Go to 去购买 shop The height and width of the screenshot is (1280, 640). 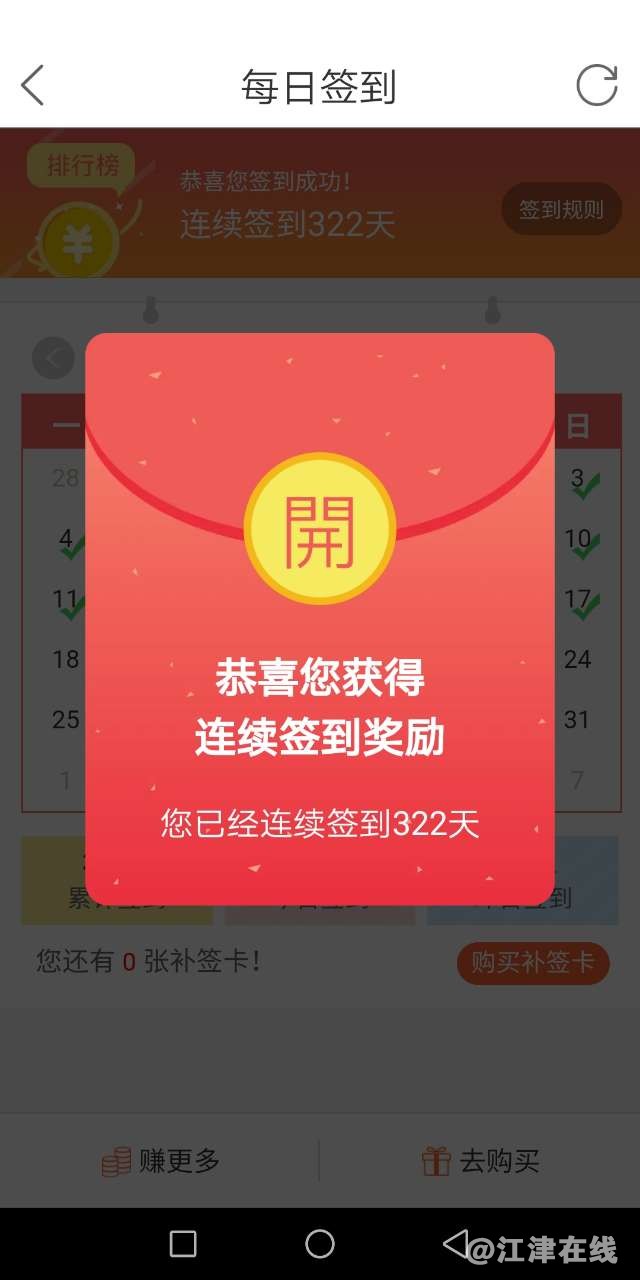tap(480, 1161)
